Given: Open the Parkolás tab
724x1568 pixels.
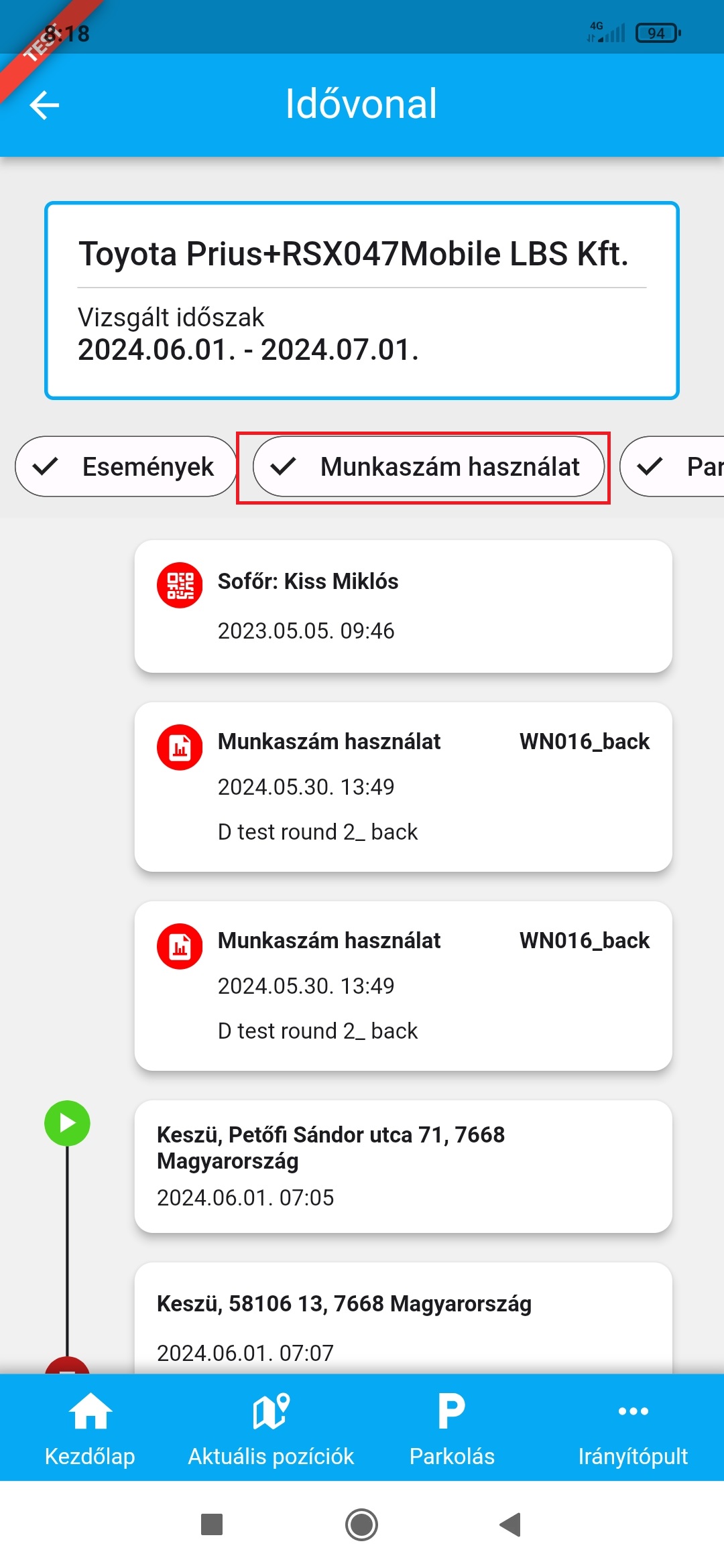Looking at the screenshot, I should tap(452, 1427).
